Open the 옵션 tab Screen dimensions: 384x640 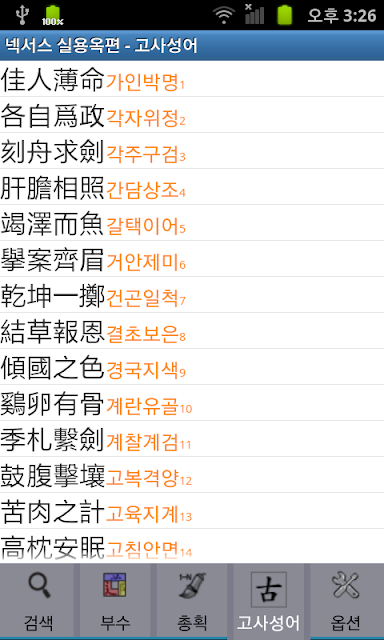pos(346,600)
